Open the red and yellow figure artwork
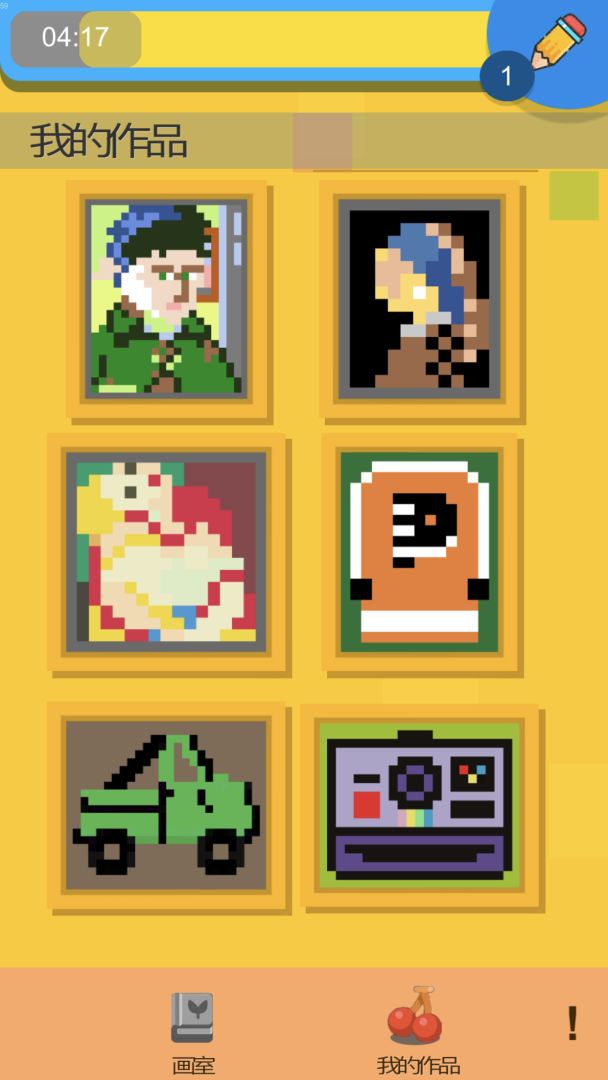 pos(167,552)
